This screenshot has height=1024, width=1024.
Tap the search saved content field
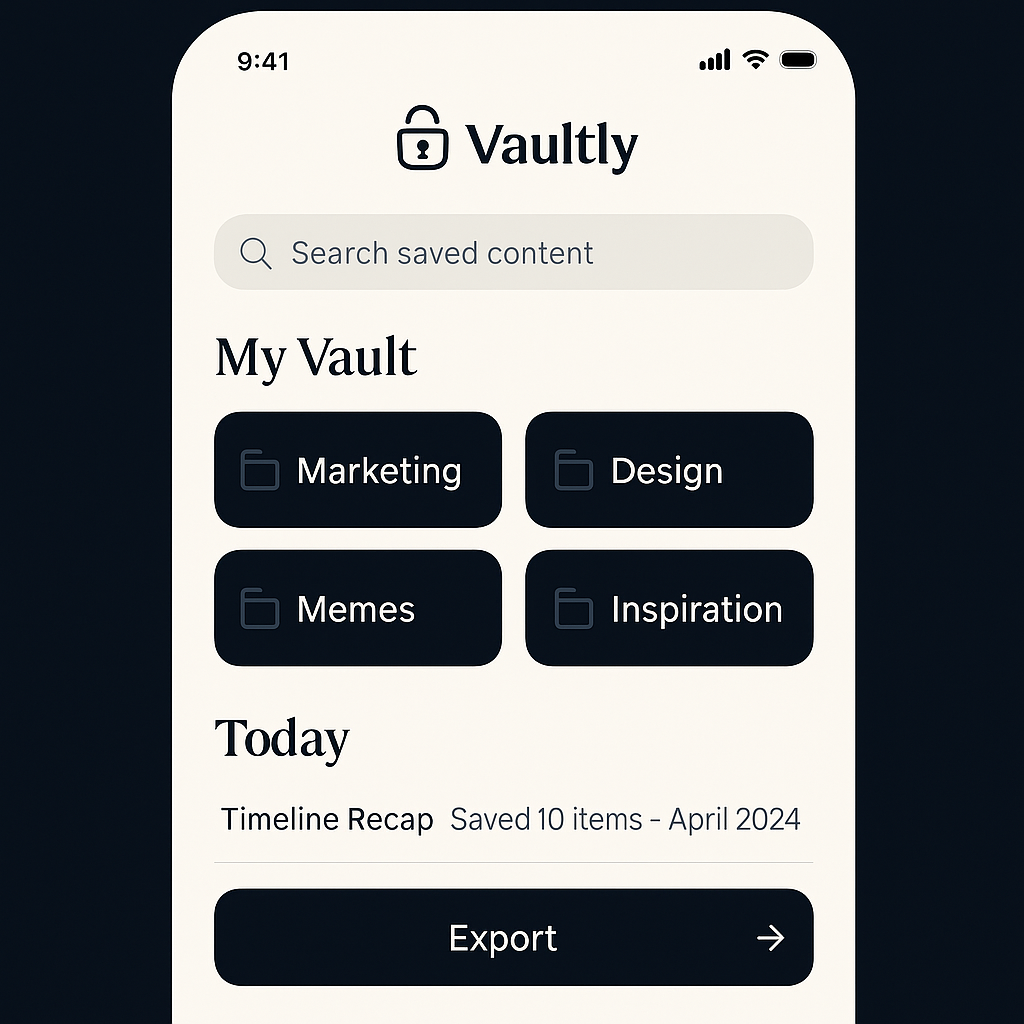point(513,253)
